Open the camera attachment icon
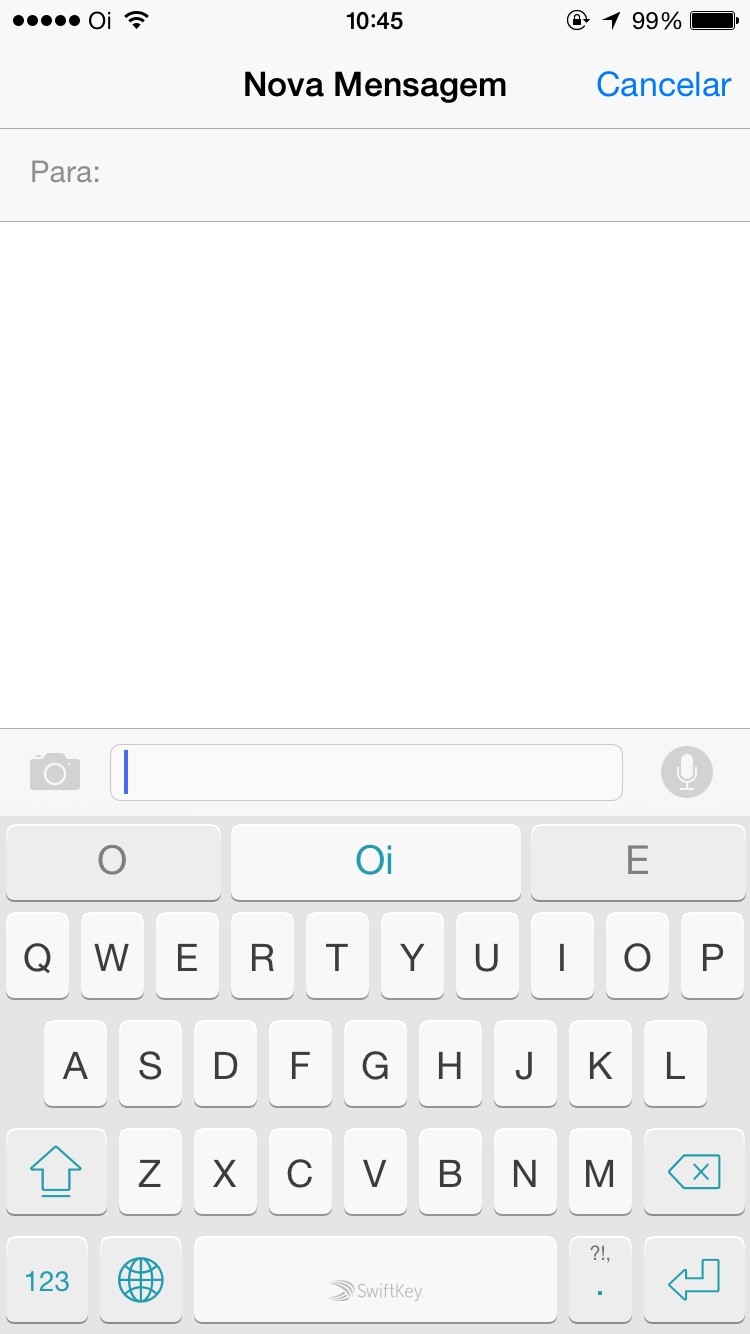The height and width of the screenshot is (1334, 750). (55, 772)
